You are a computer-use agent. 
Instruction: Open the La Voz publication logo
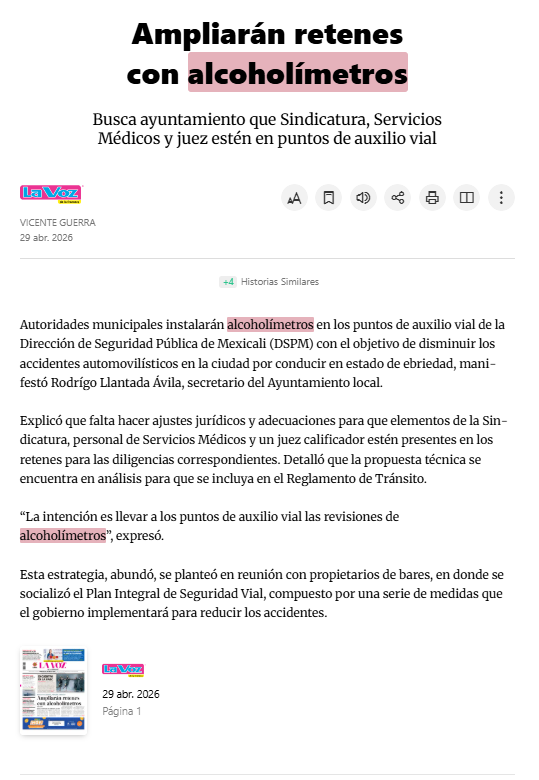(x=51, y=195)
